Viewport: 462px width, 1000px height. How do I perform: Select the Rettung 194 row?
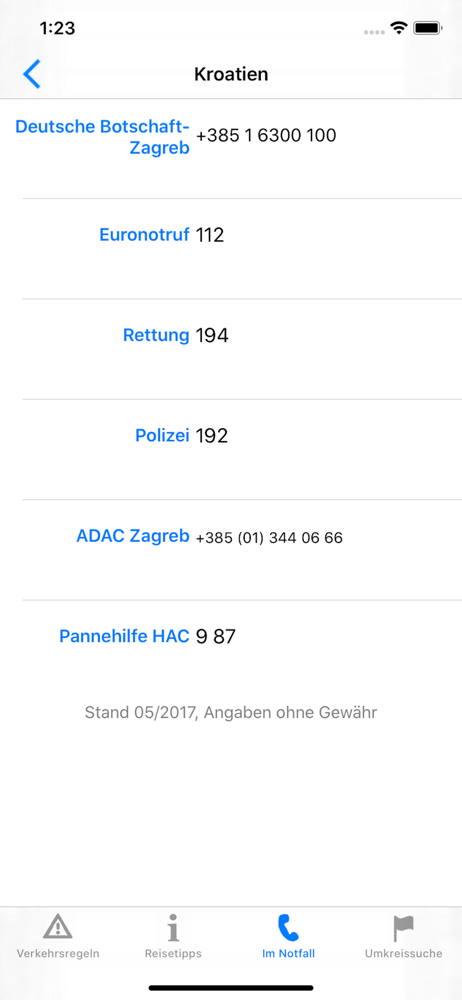click(231, 349)
